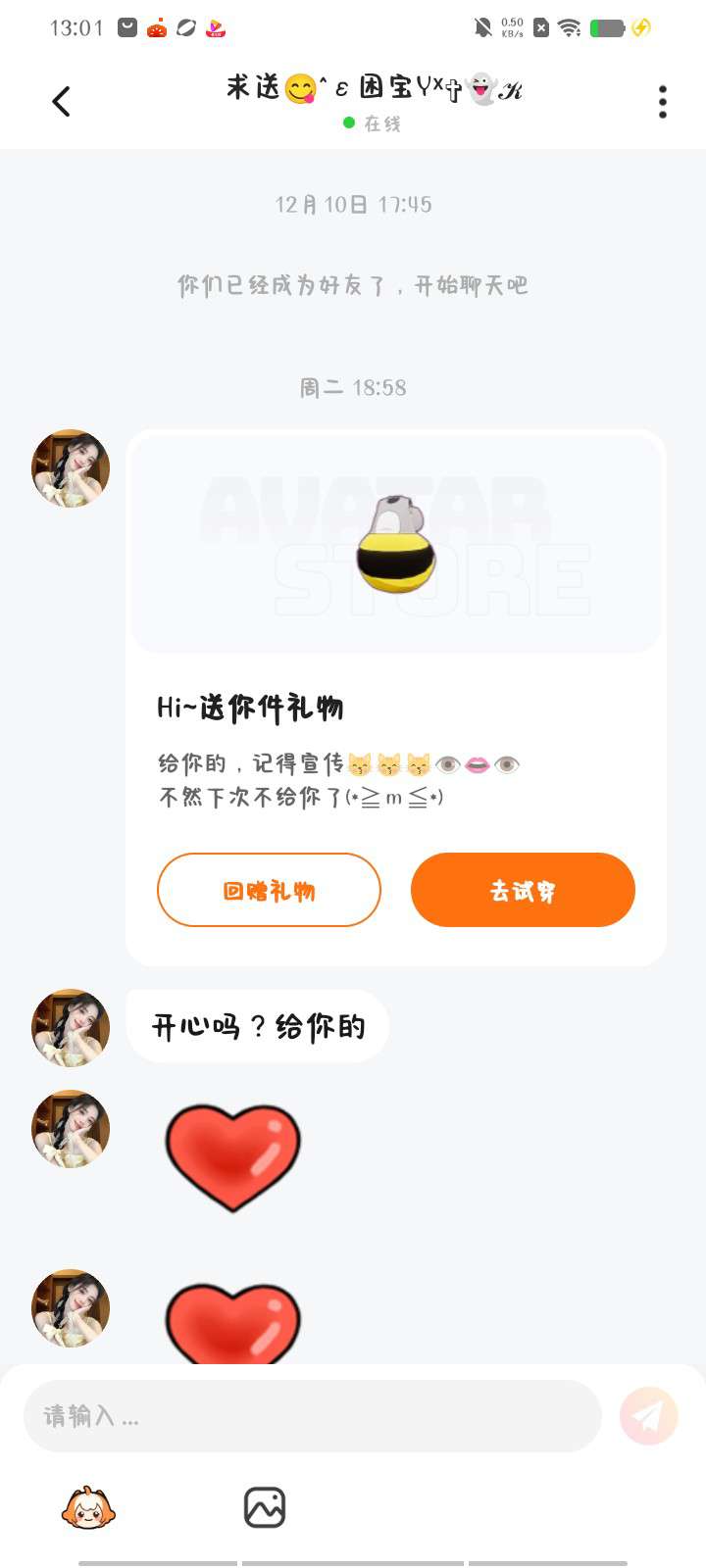Tap the first red heart sticker message
Image resolution: width=706 pixels, height=1568 pixels.
tap(232, 1156)
